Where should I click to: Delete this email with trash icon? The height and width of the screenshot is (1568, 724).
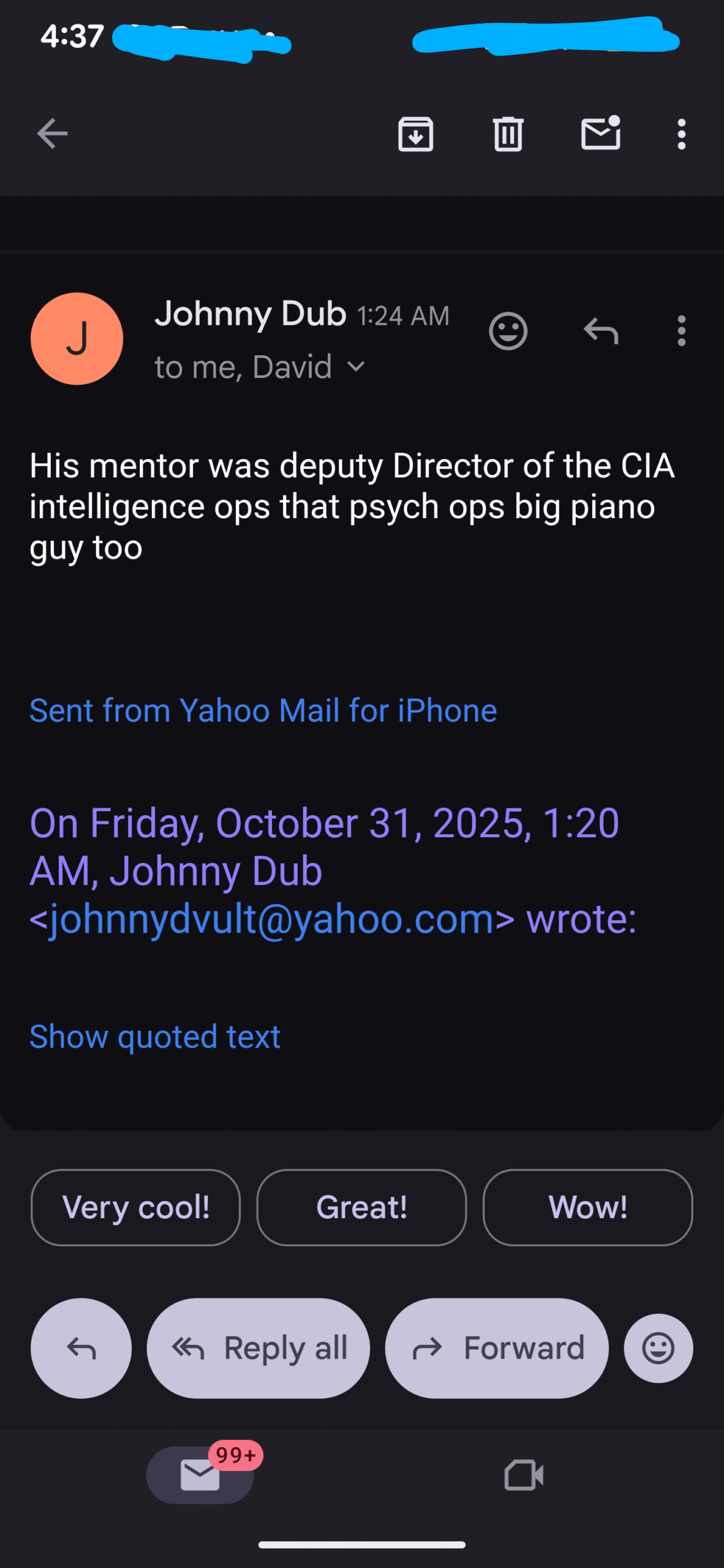pos(508,134)
